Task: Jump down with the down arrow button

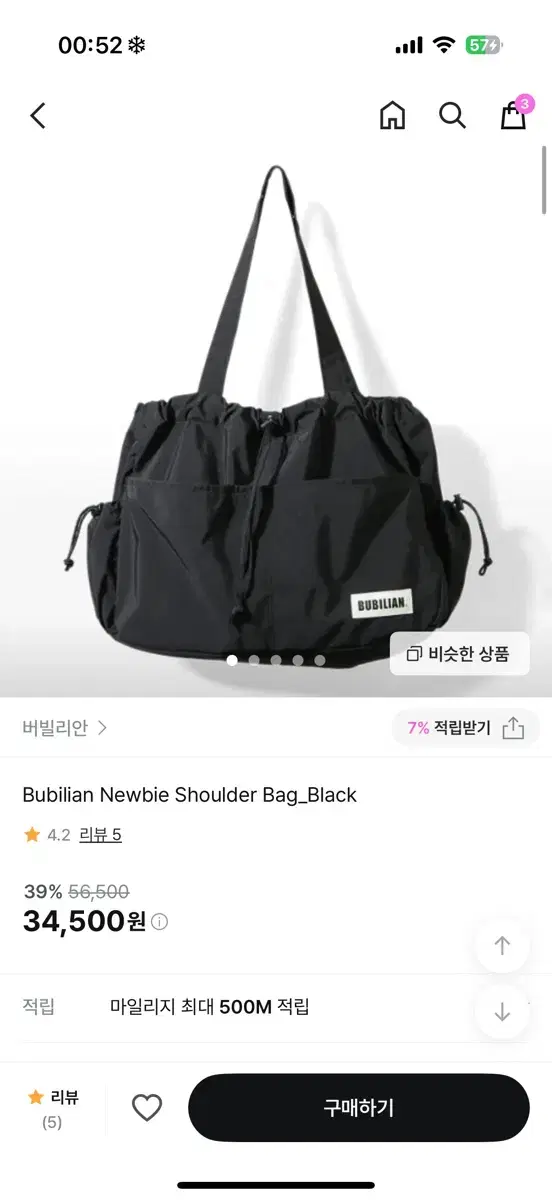Action: coord(502,1012)
